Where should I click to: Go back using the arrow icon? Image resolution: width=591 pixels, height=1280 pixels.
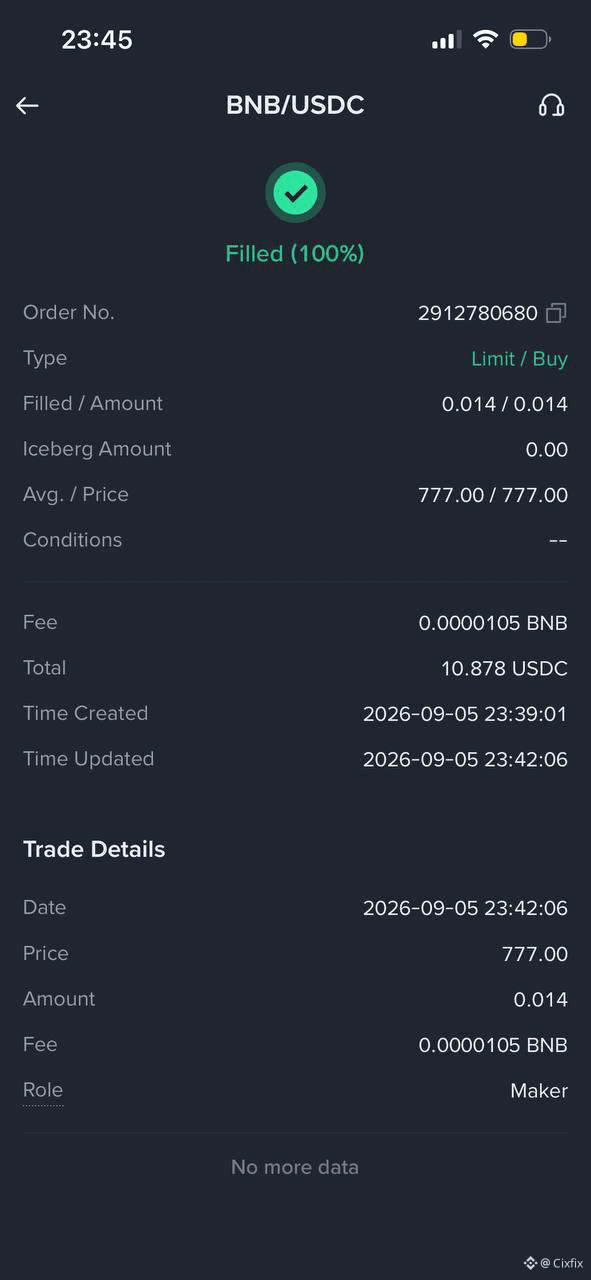click(x=27, y=105)
